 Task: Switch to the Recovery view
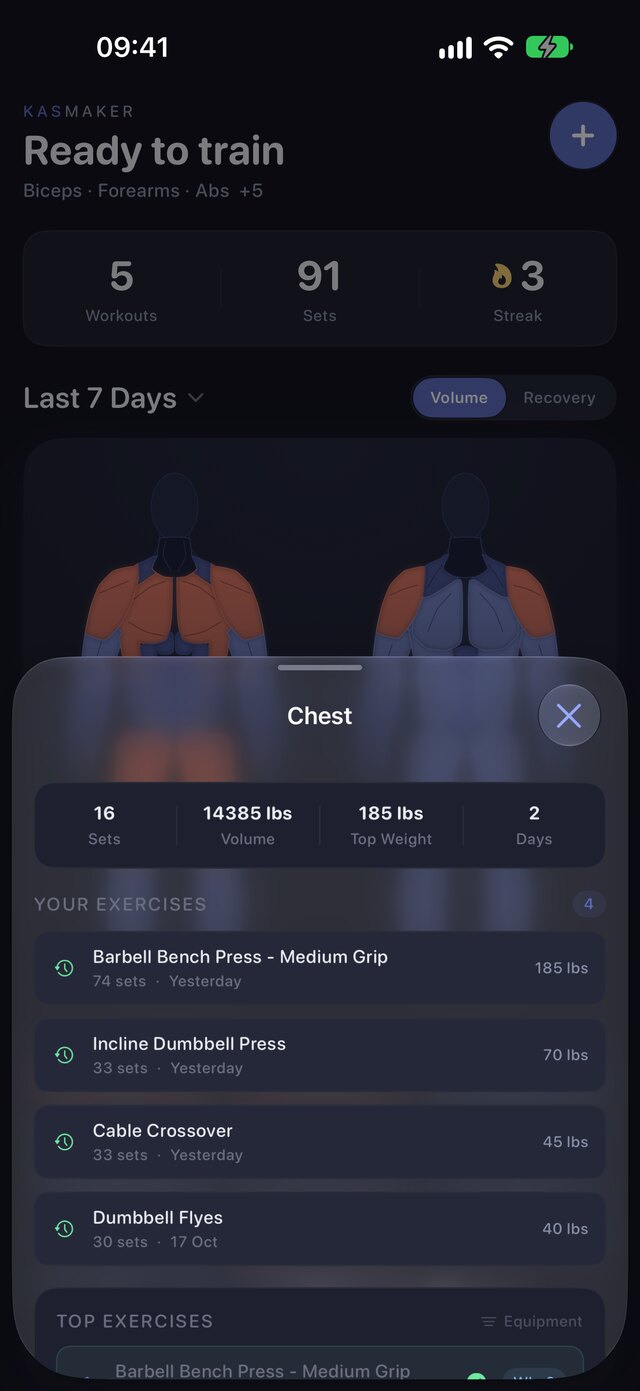[x=559, y=398]
